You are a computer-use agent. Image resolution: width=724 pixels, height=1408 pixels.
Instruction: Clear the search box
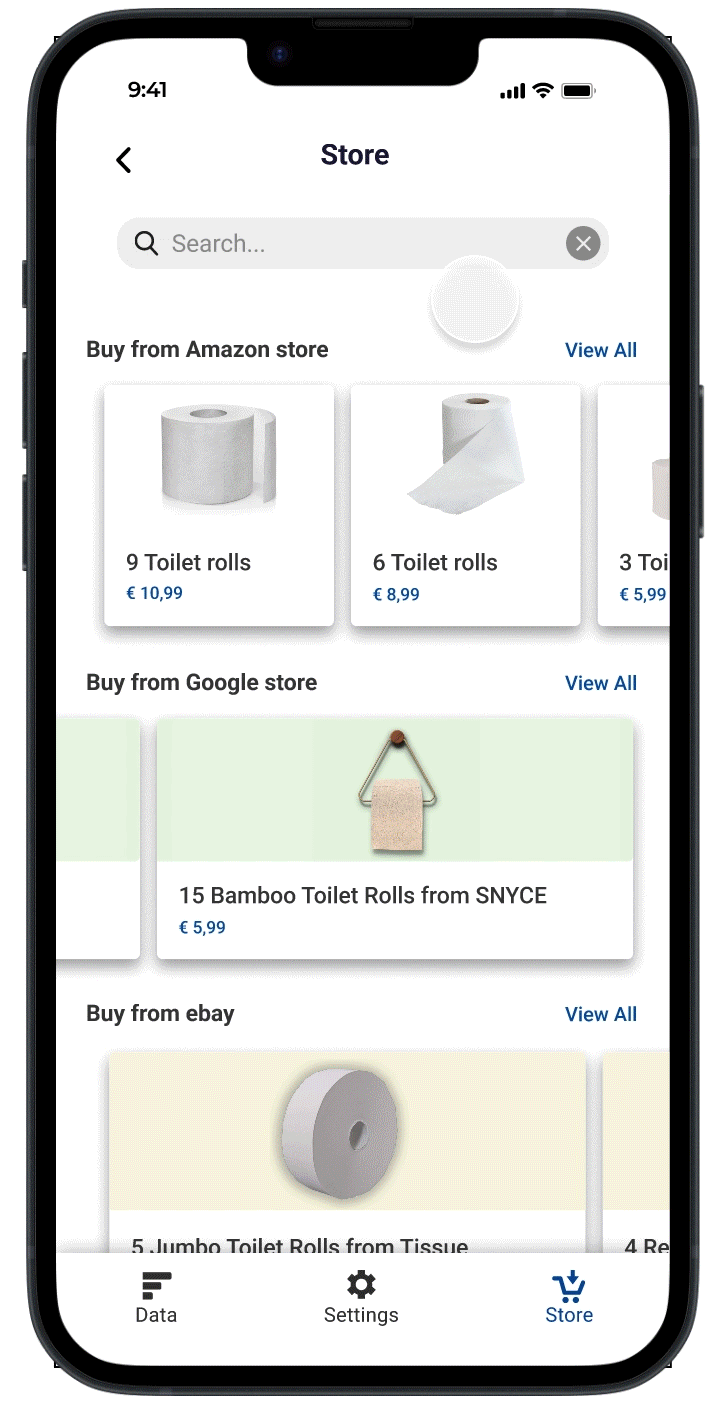(x=583, y=243)
